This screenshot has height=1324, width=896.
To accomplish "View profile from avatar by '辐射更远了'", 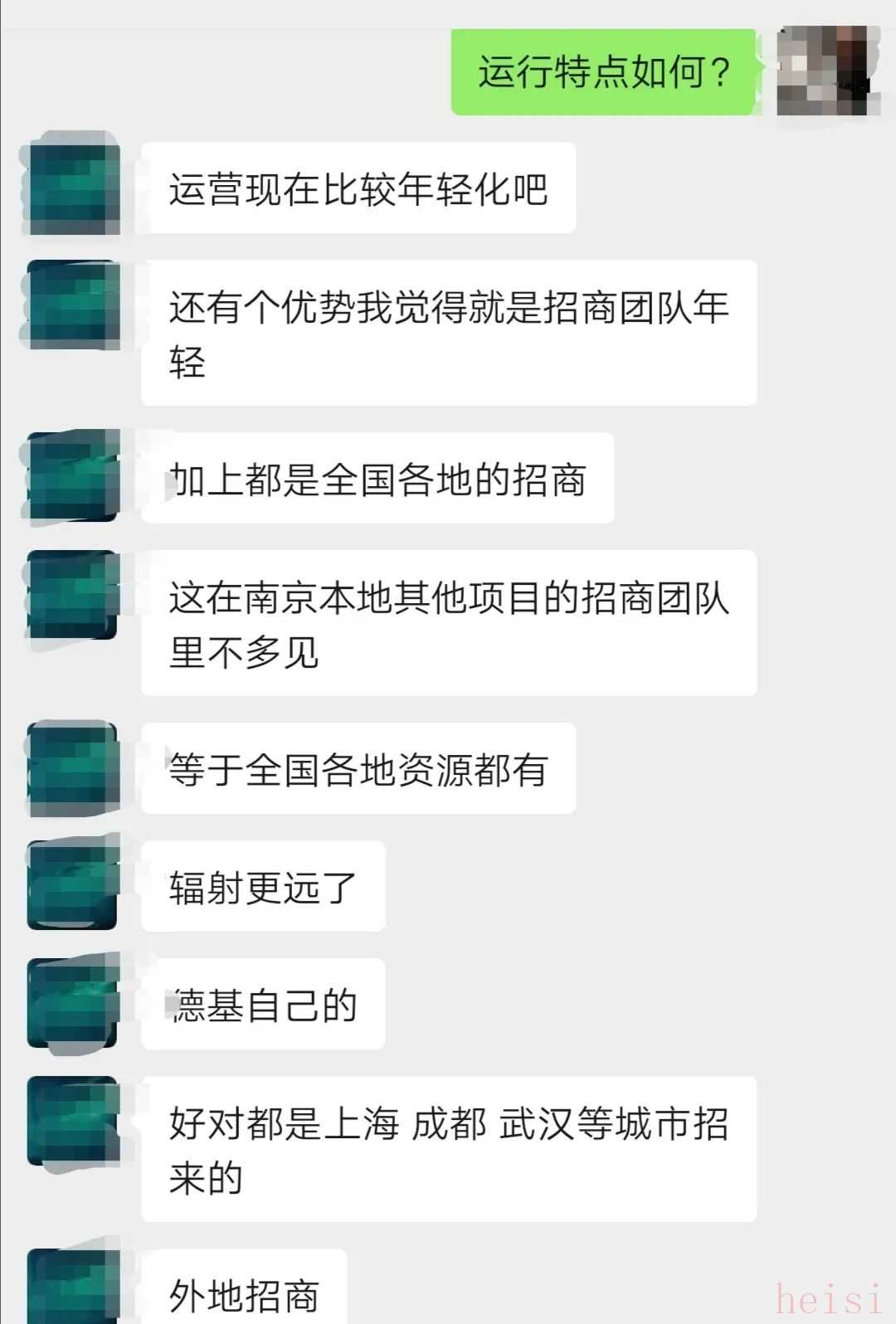I will pyautogui.click(x=73, y=884).
